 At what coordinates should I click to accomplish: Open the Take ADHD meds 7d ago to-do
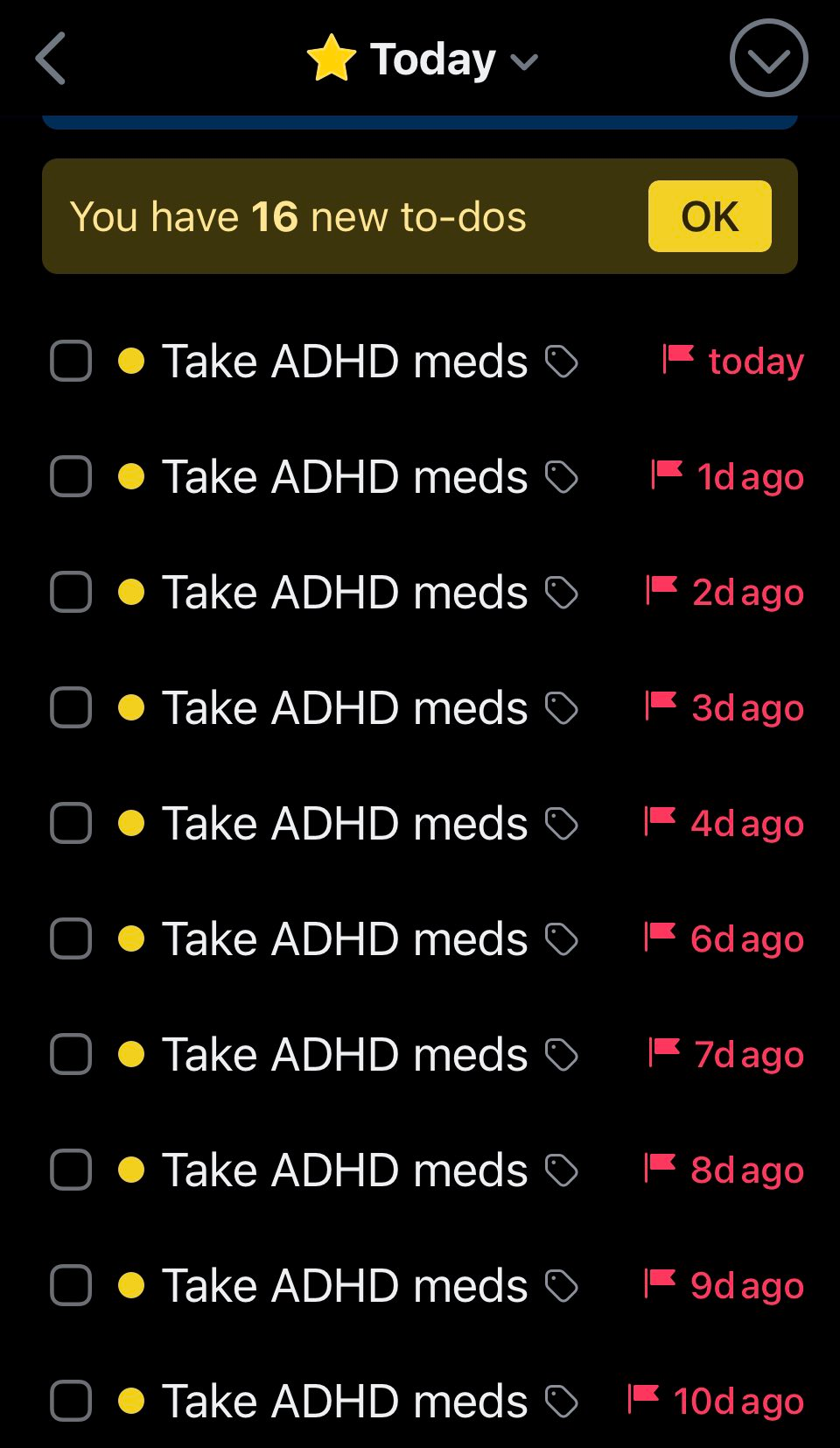345,1054
